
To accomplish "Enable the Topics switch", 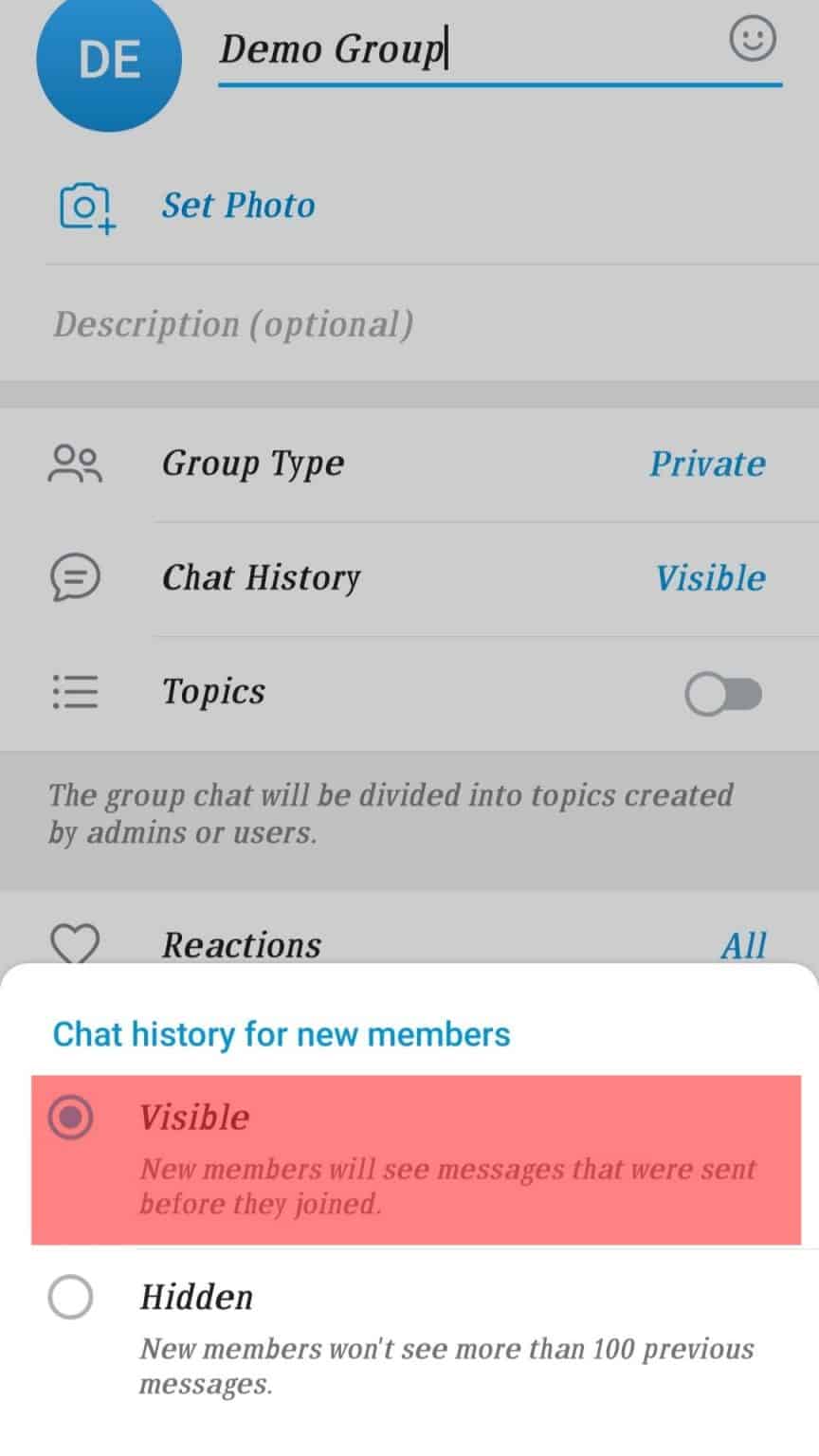I will (723, 693).
